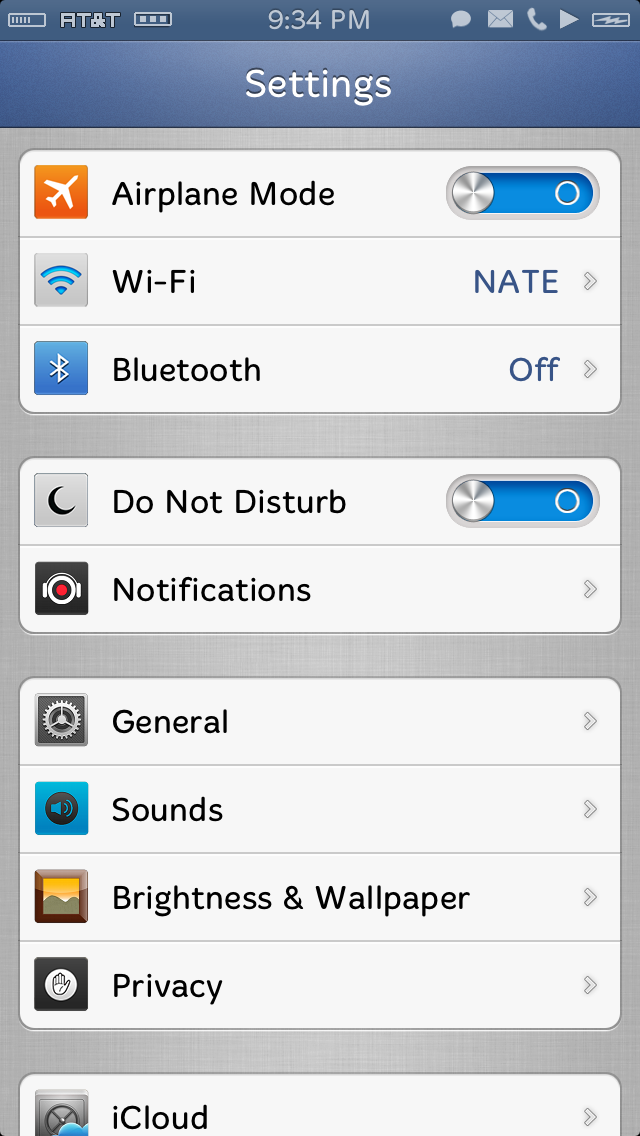Viewport: 640px width, 1136px height.
Task: Select Brightness & Wallpaper
Action: [x=320, y=898]
